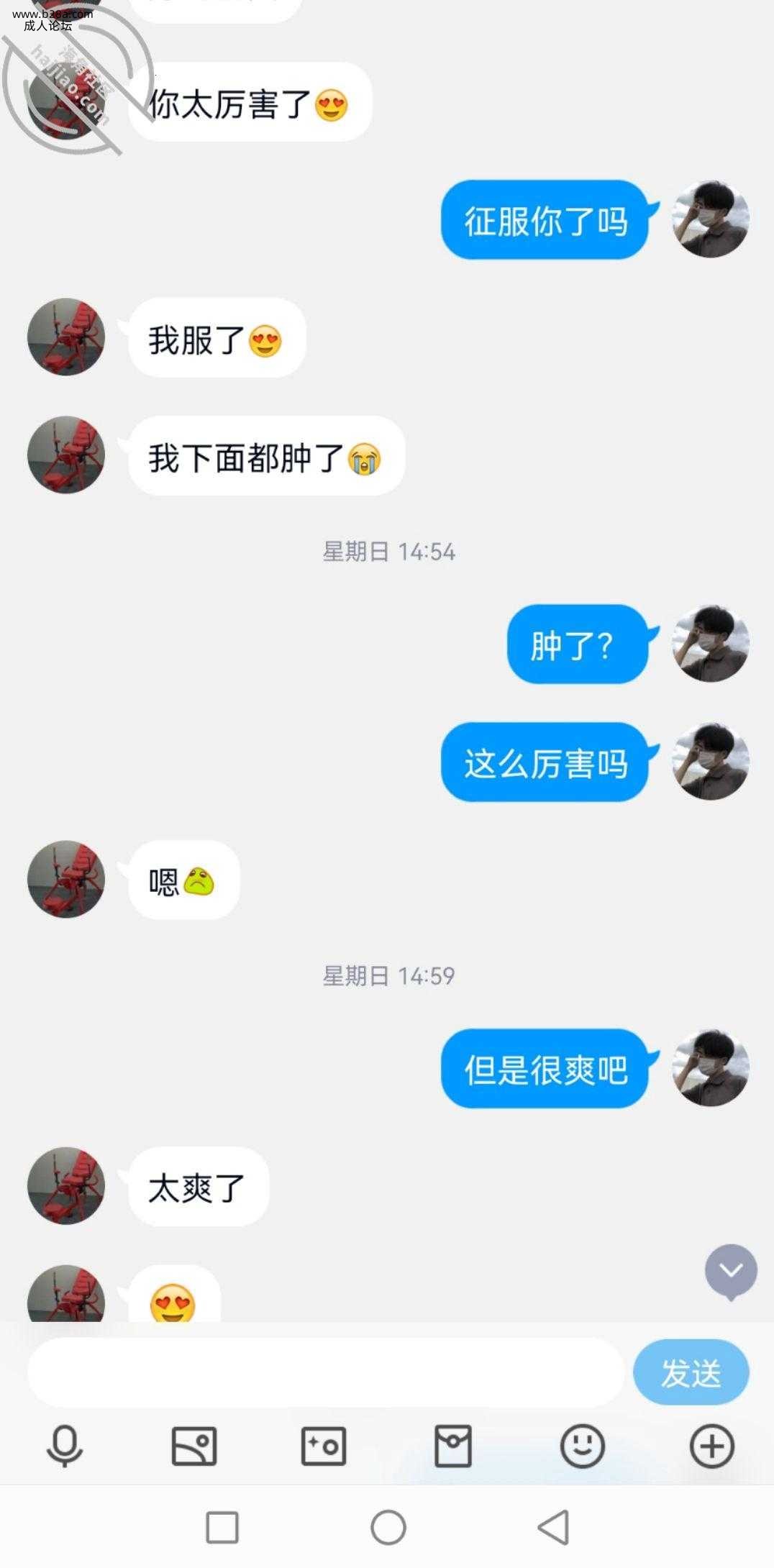
Task: Open contact's avatar beside 我服了
Action: tap(66, 337)
